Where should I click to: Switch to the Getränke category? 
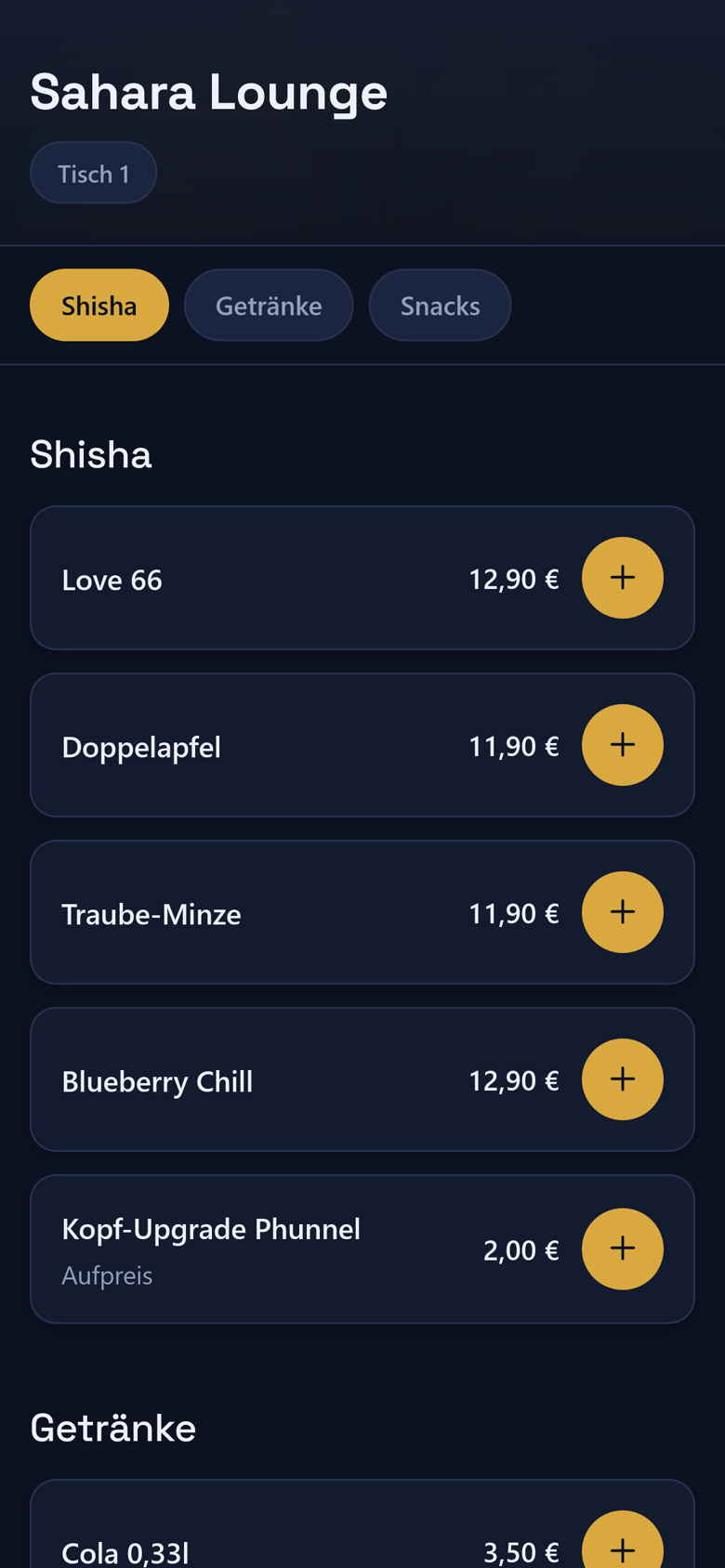click(269, 305)
